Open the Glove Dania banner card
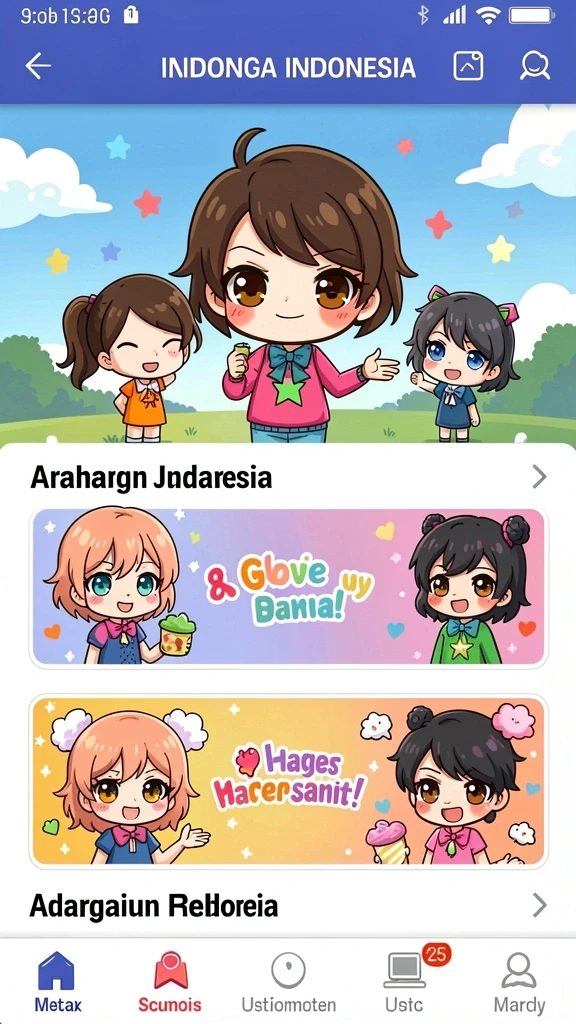 tap(288, 587)
